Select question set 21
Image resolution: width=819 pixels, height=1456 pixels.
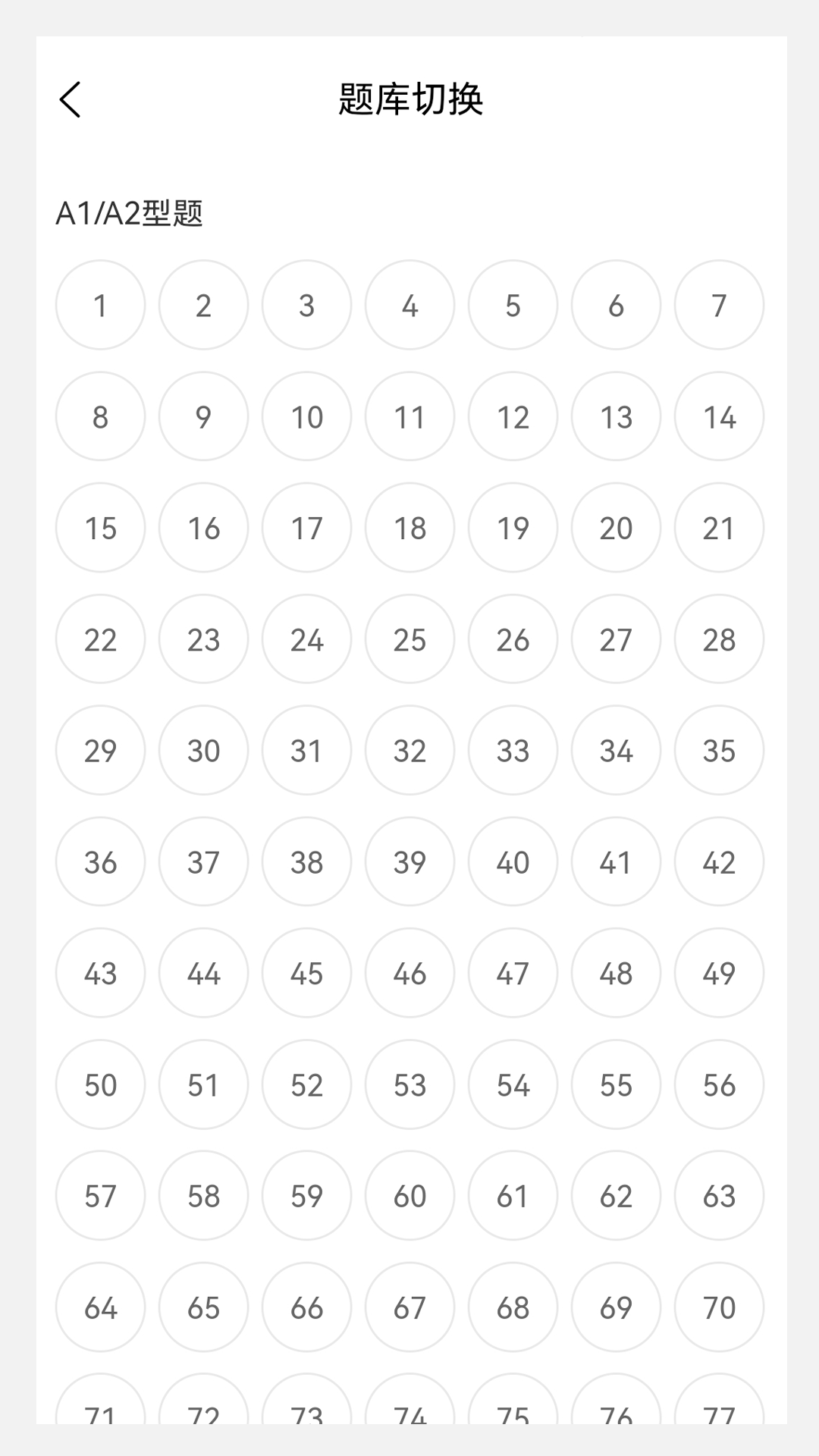(718, 528)
